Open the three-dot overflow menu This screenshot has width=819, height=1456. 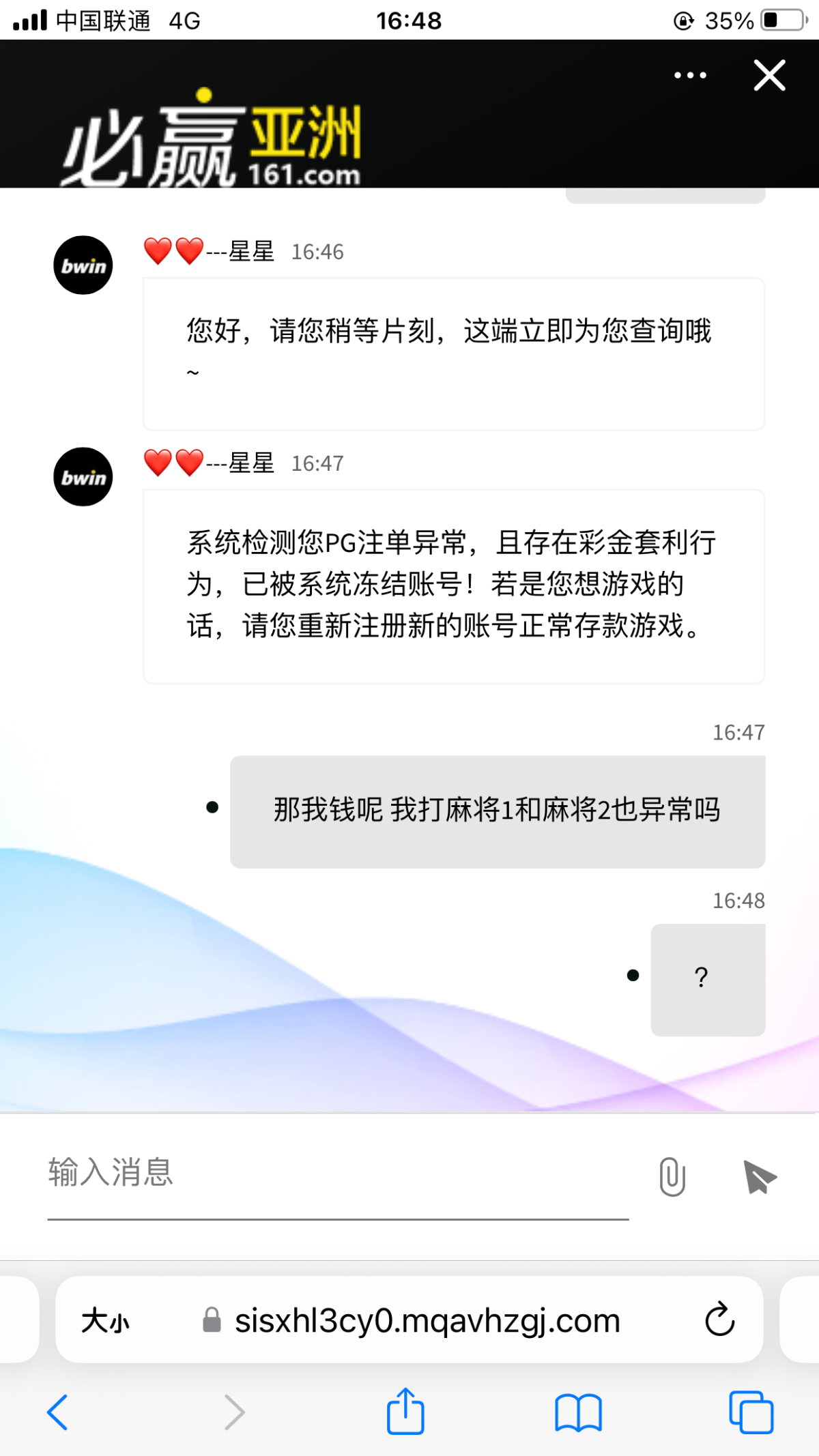(x=690, y=75)
